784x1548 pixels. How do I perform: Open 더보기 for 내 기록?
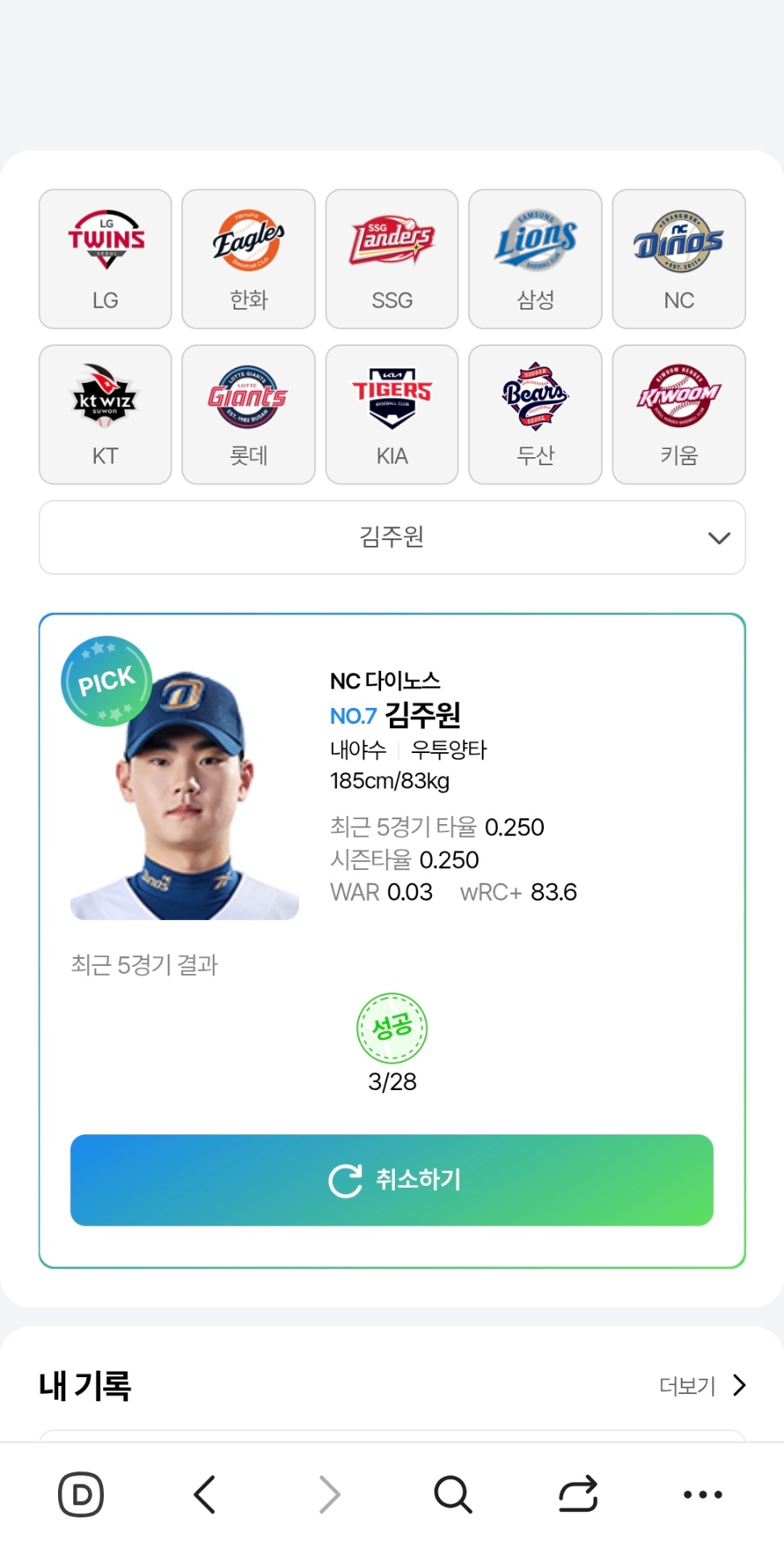point(702,1385)
